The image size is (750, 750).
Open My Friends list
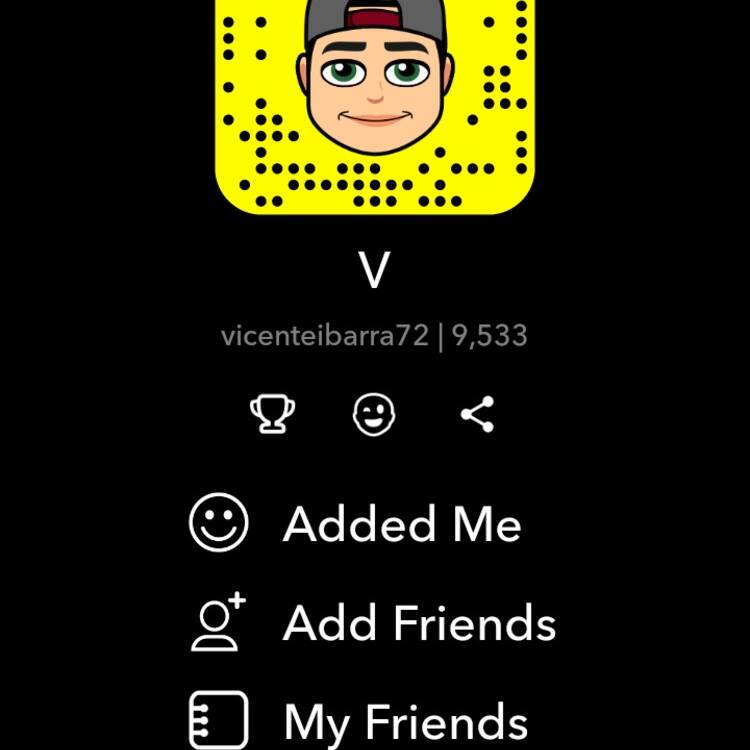[404, 720]
